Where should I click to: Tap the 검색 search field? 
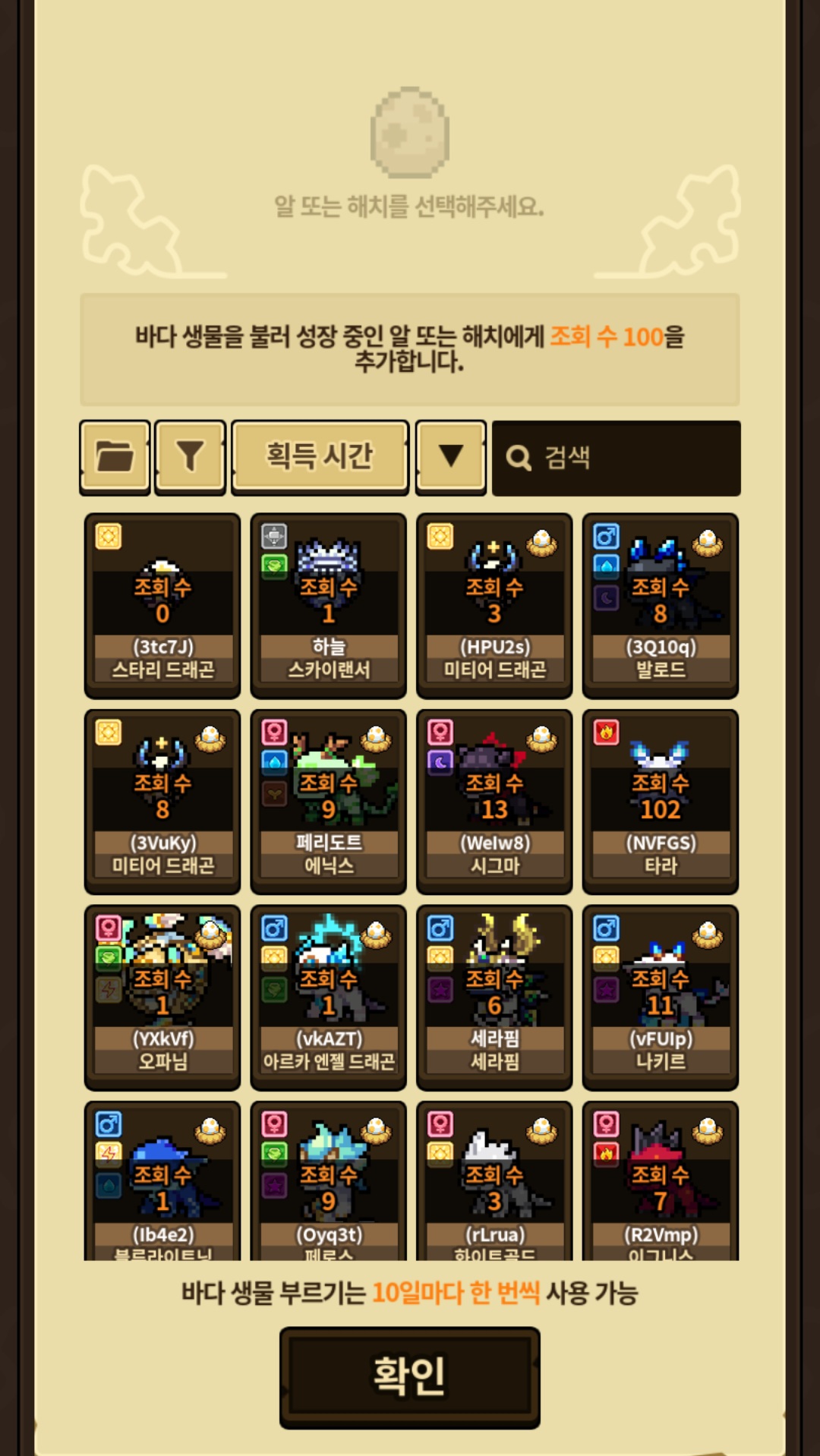point(616,458)
